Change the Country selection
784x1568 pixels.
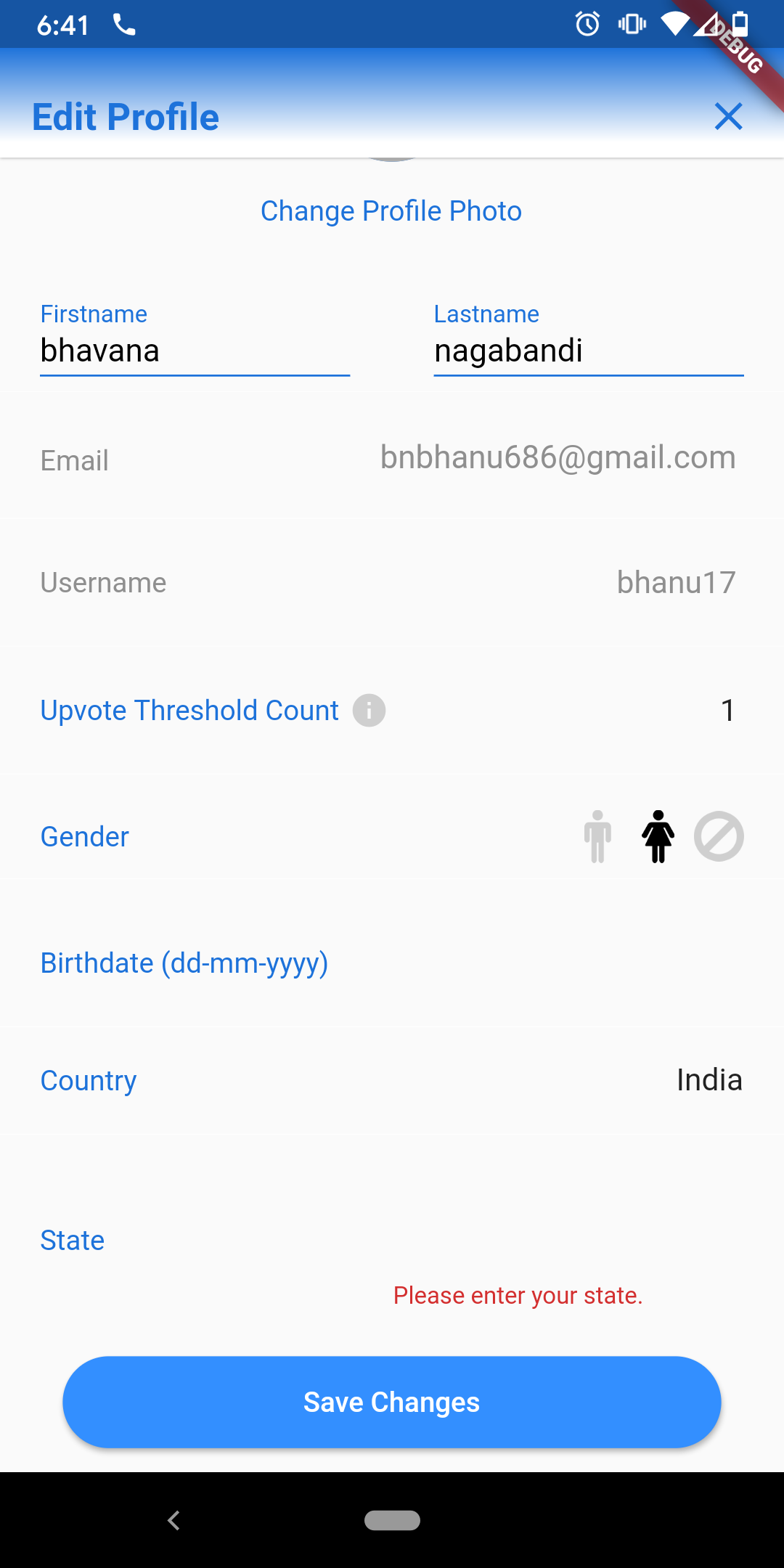pyautogui.click(x=709, y=1080)
